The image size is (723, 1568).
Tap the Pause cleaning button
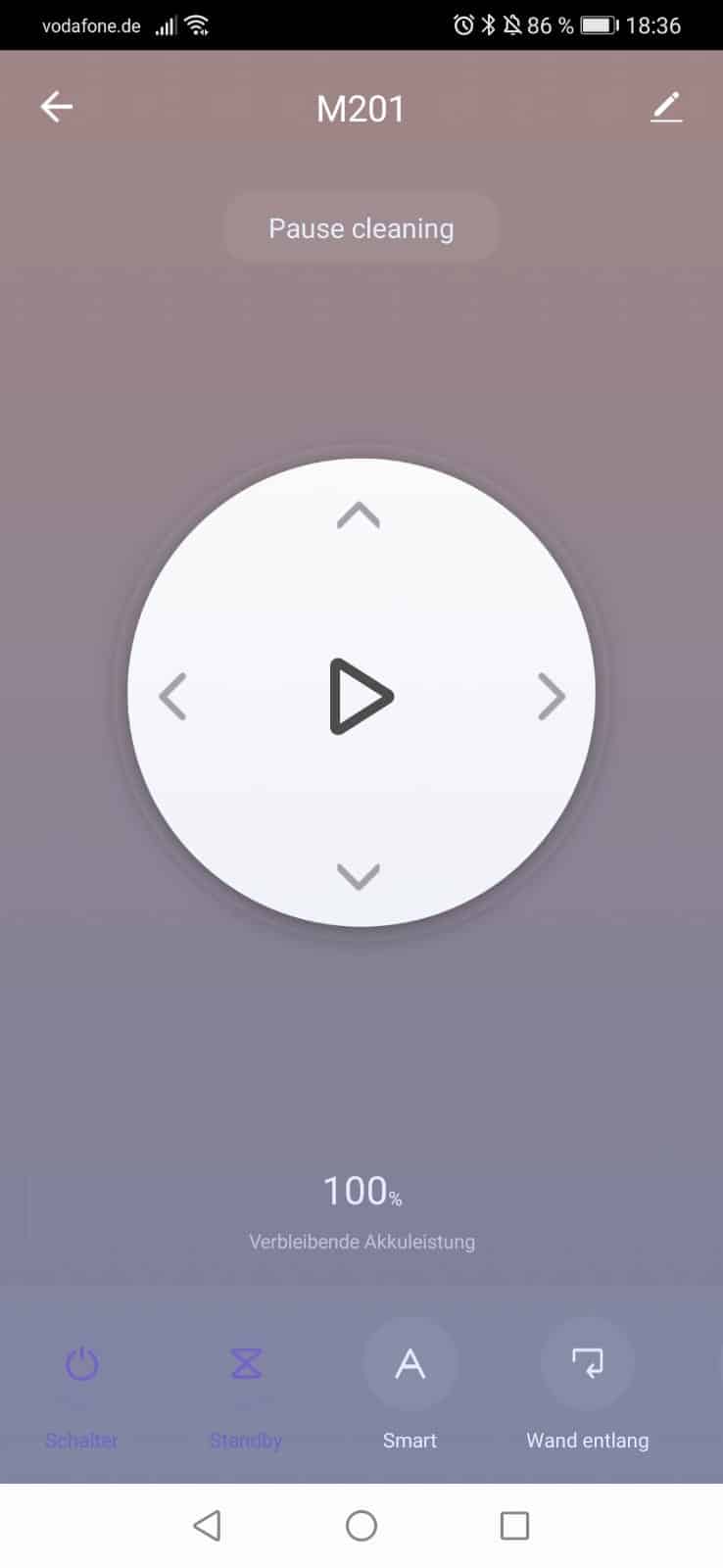click(x=361, y=228)
